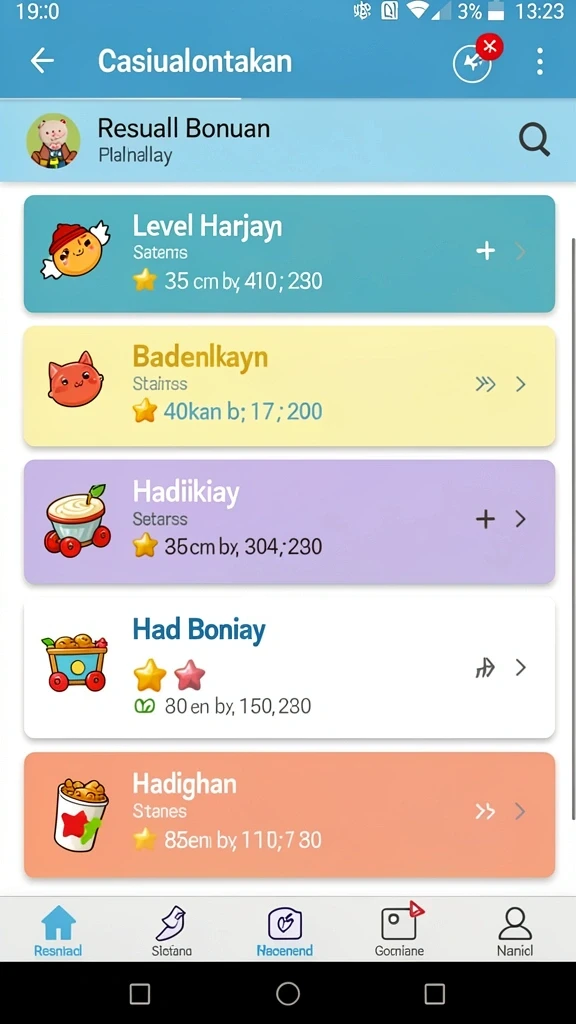Expand the chevron on Had Boniay
The width and height of the screenshot is (576, 1024).
point(520,667)
